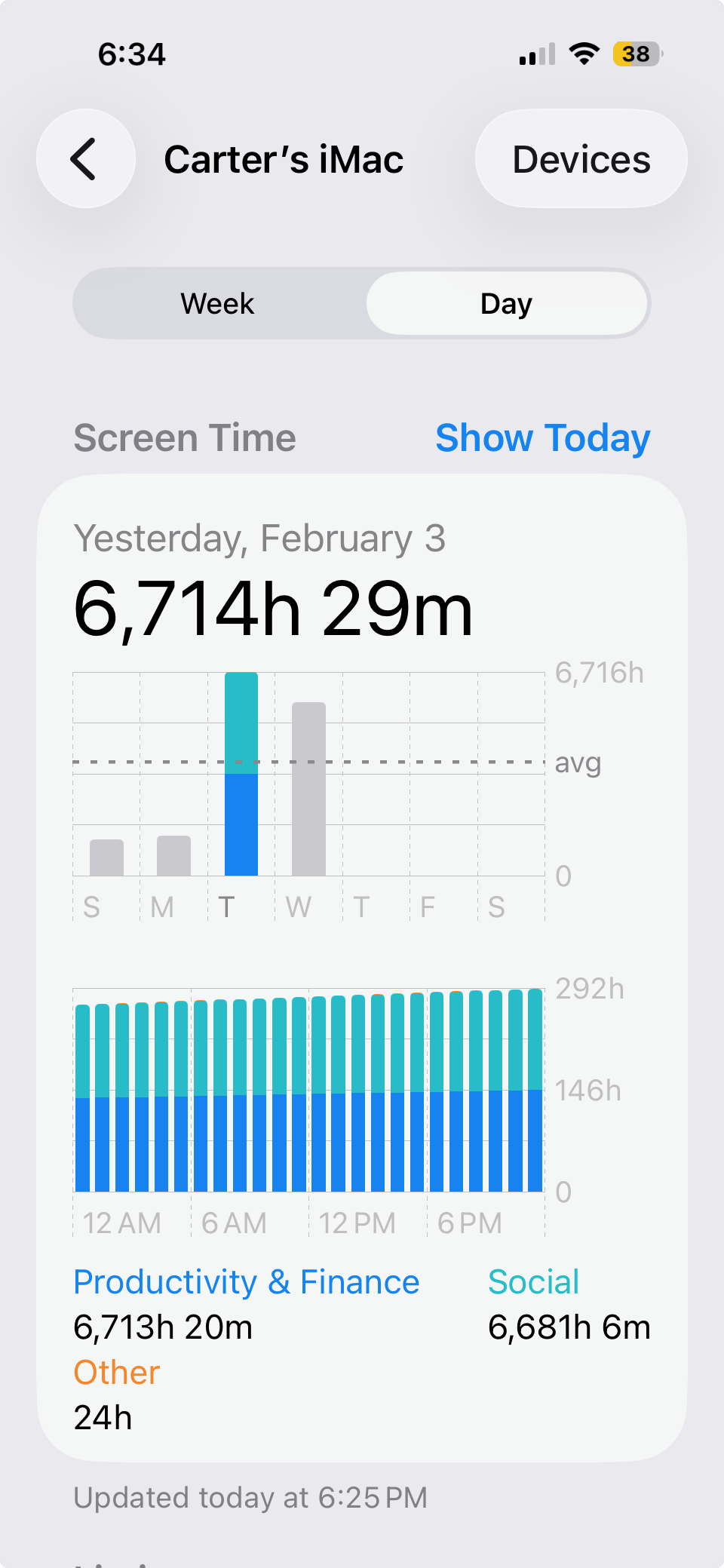Select Monday's bar in the weekly chart
The image size is (724, 1568).
tap(173, 855)
